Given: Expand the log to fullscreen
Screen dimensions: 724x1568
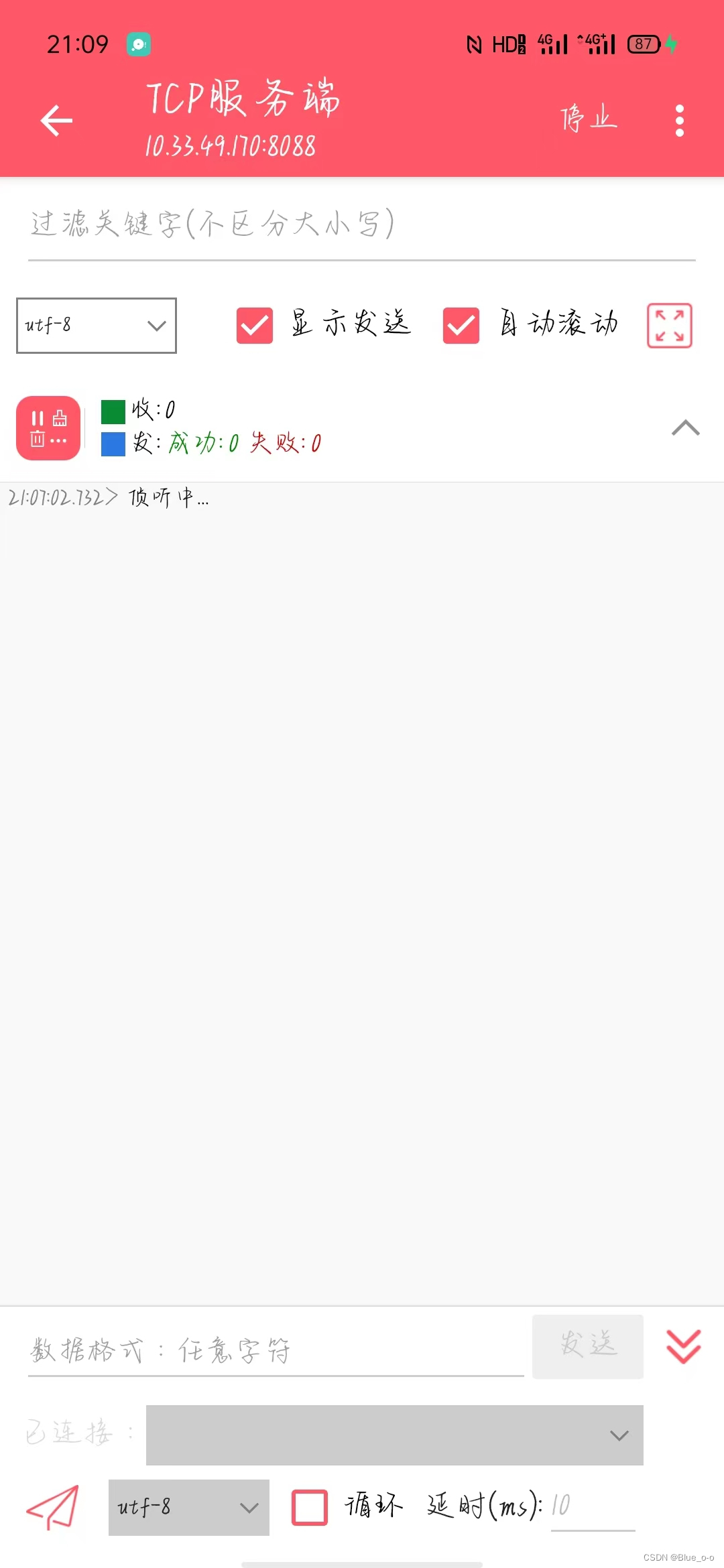Looking at the screenshot, I should pyautogui.click(x=669, y=326).
